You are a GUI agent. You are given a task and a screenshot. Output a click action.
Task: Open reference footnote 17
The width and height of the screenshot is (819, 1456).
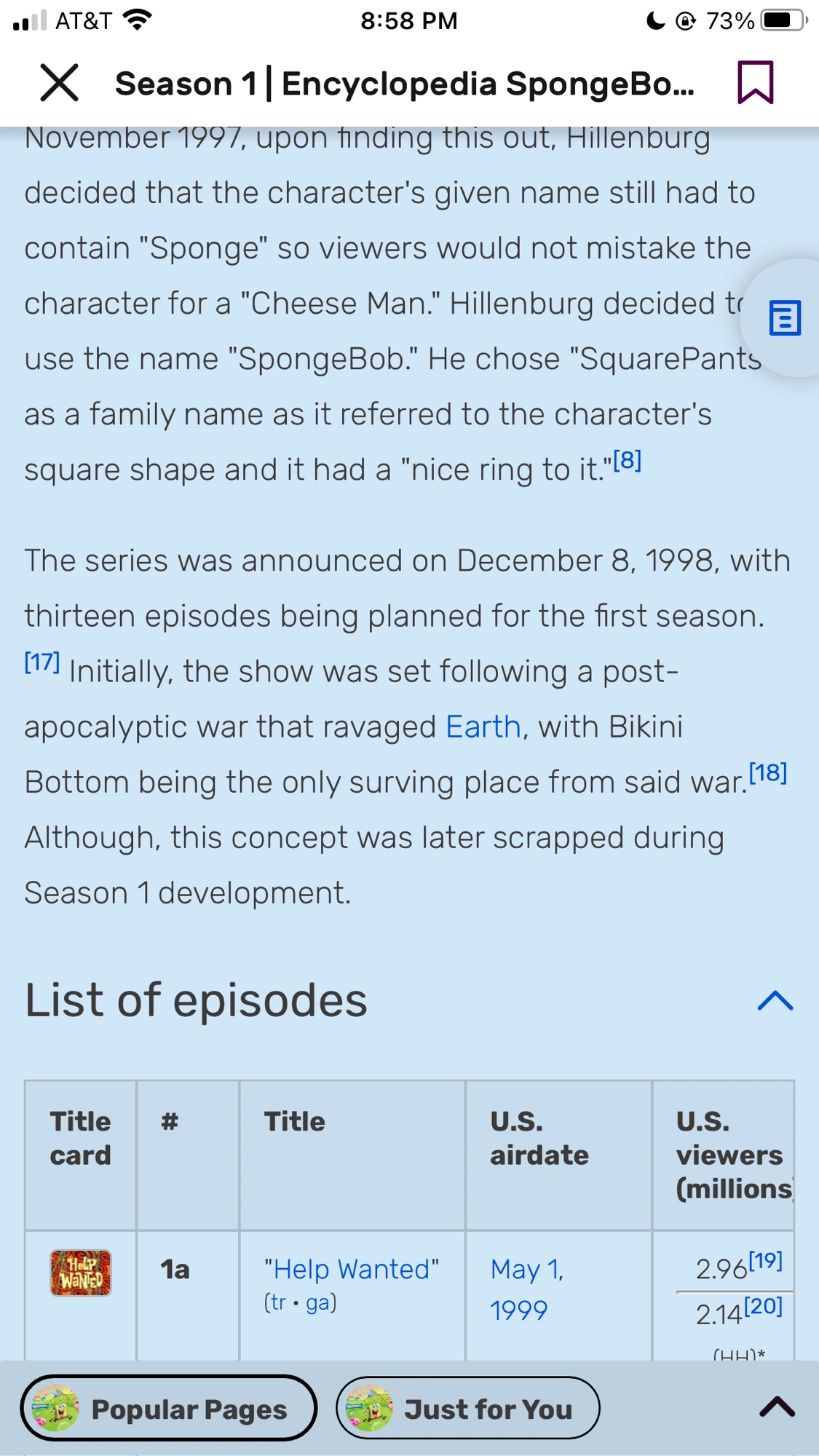(41, 662)
